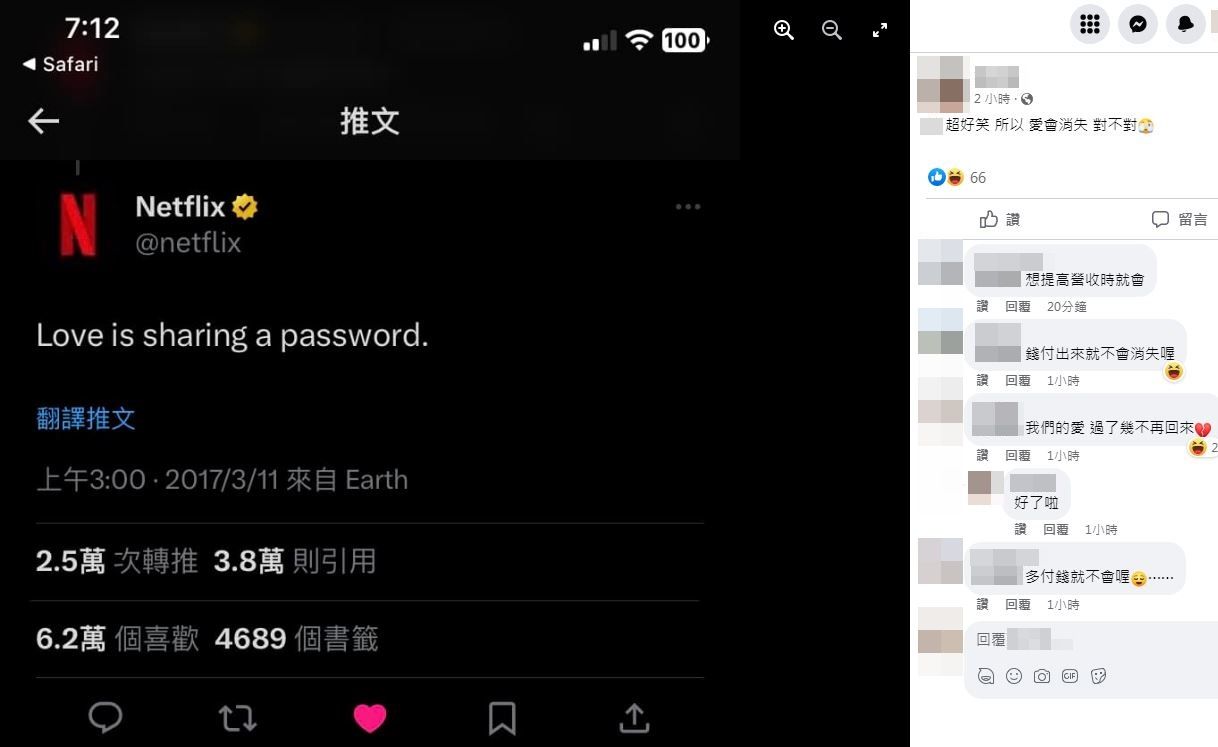The height and width of the screenshot is (747, 1218).
Task: Enter fullscreen photo view
Action: point(880,30)
